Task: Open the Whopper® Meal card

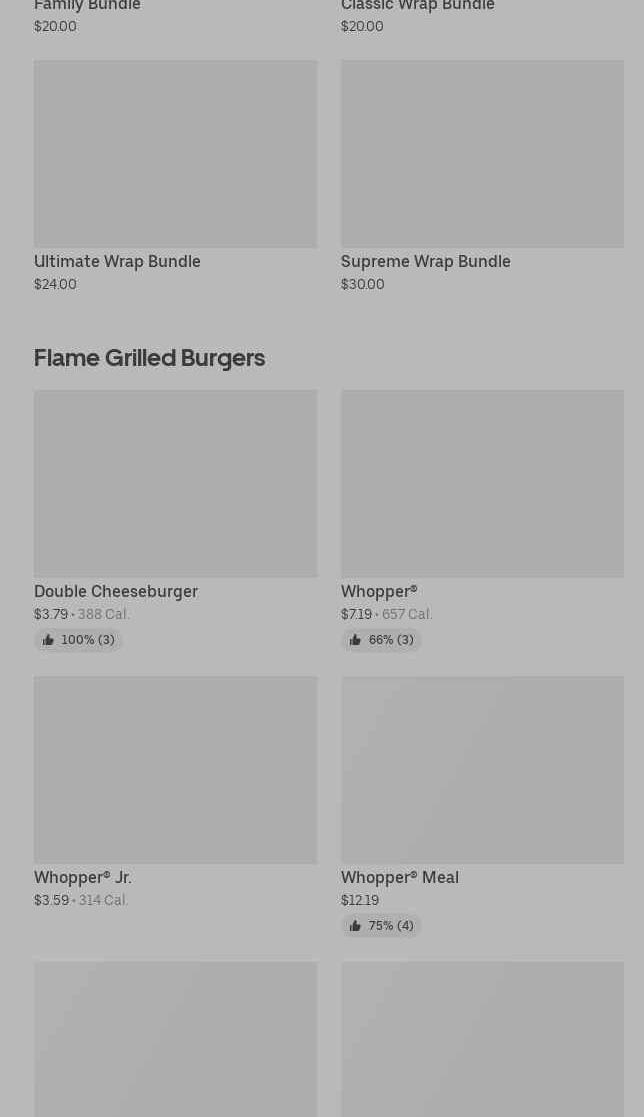Action: click(x=482, y=806)
